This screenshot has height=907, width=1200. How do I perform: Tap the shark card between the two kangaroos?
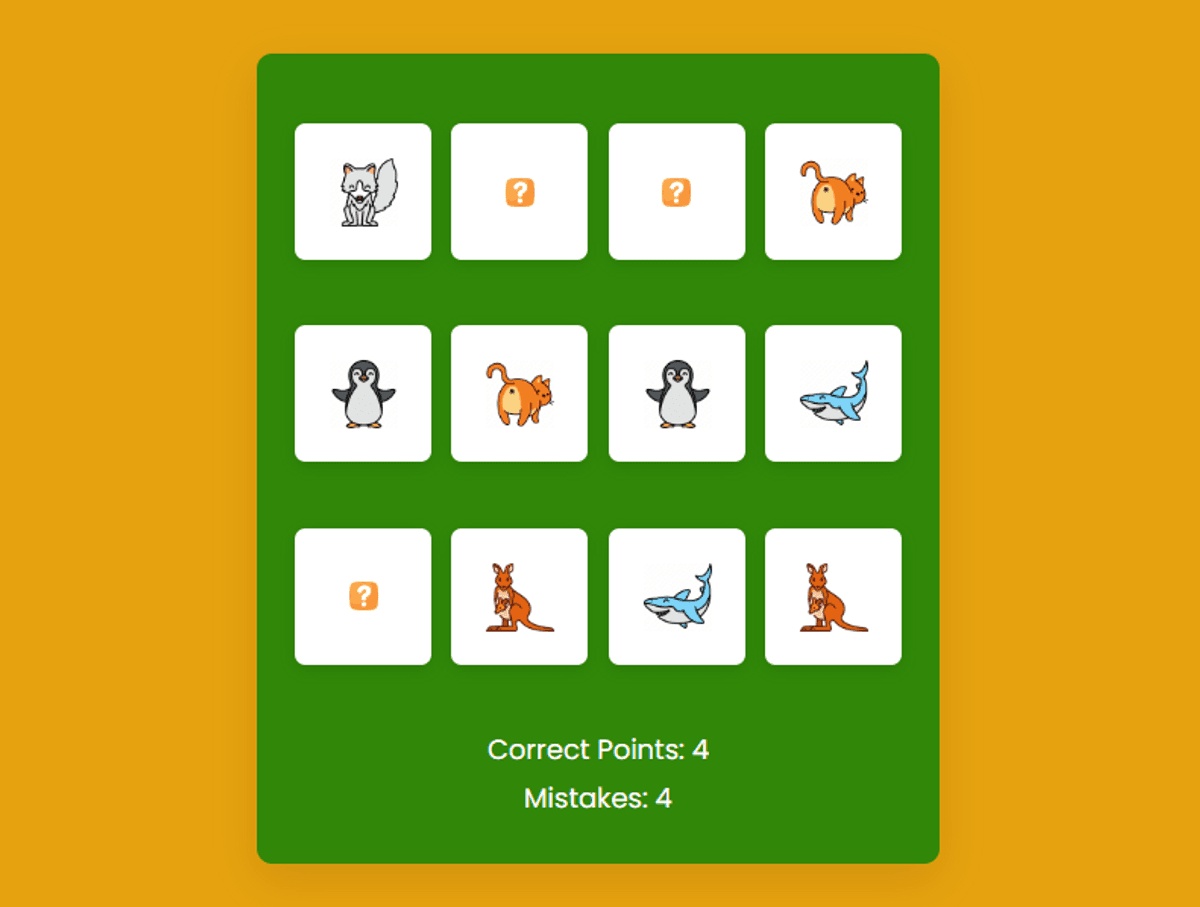(x=676, y=596)
